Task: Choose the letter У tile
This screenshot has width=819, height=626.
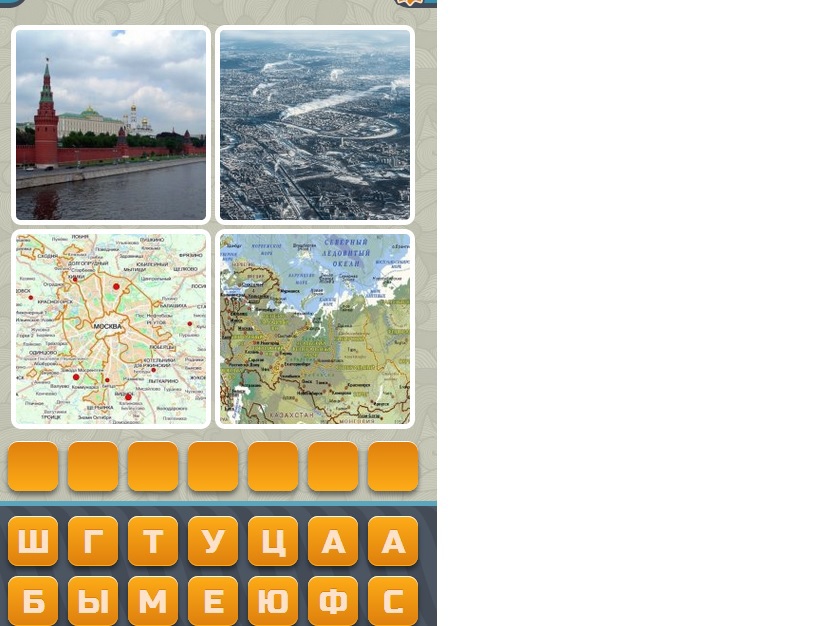Action: [x=213, y=541]
